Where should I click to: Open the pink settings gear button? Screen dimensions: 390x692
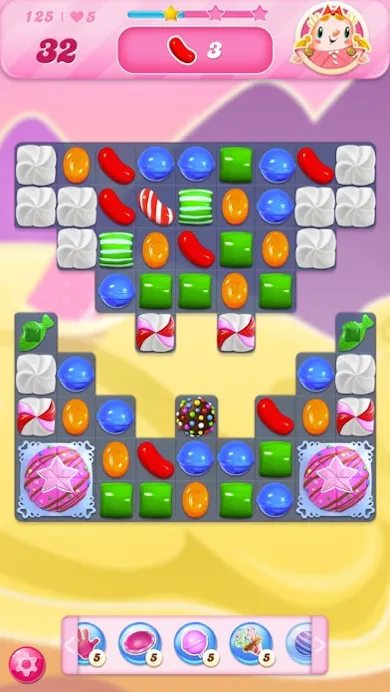[x=27, y=665]
